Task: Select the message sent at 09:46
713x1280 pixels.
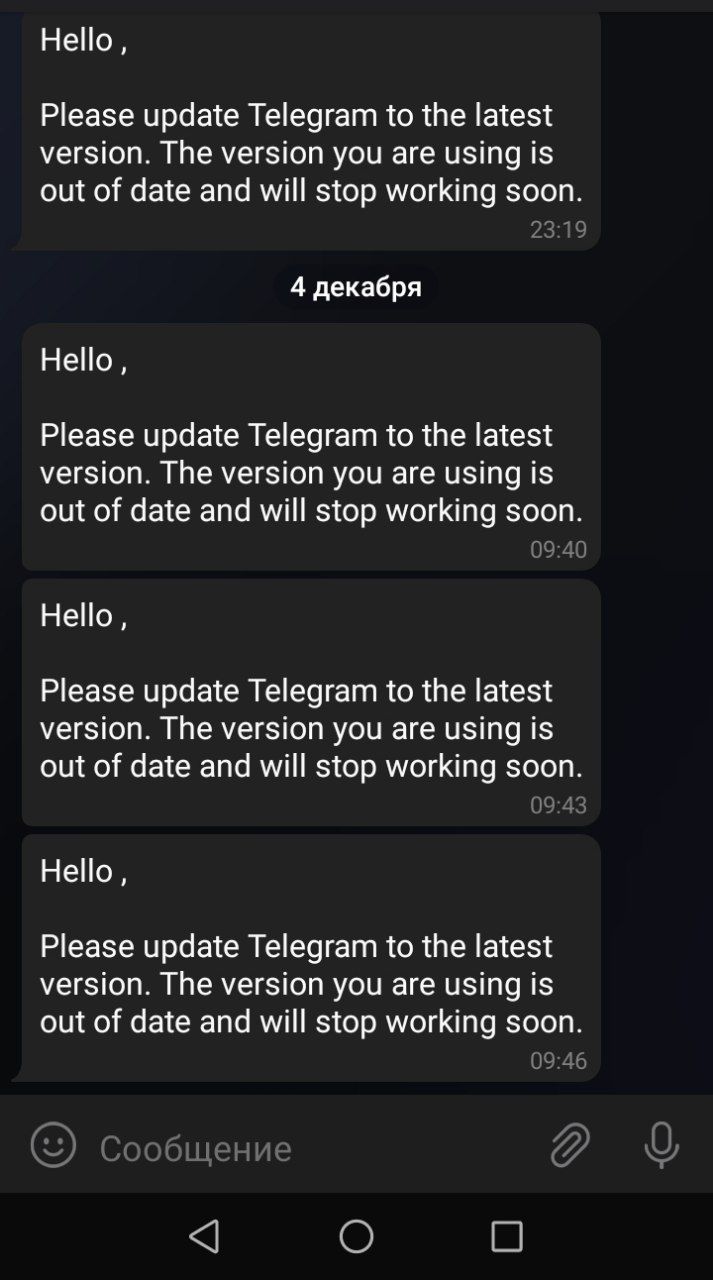Action: click(x=310, y=958)
